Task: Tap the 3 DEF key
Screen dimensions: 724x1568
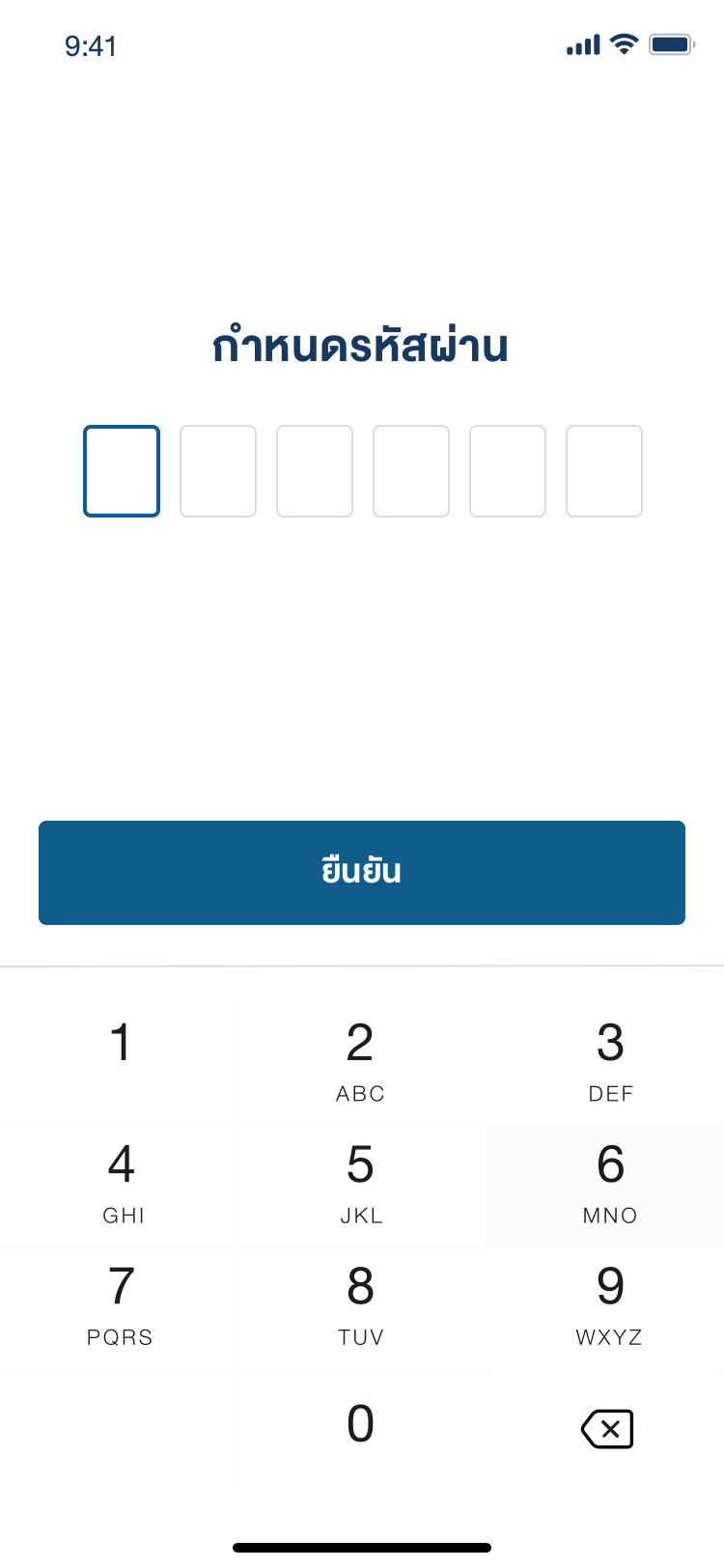Action: coord(610,1062)
